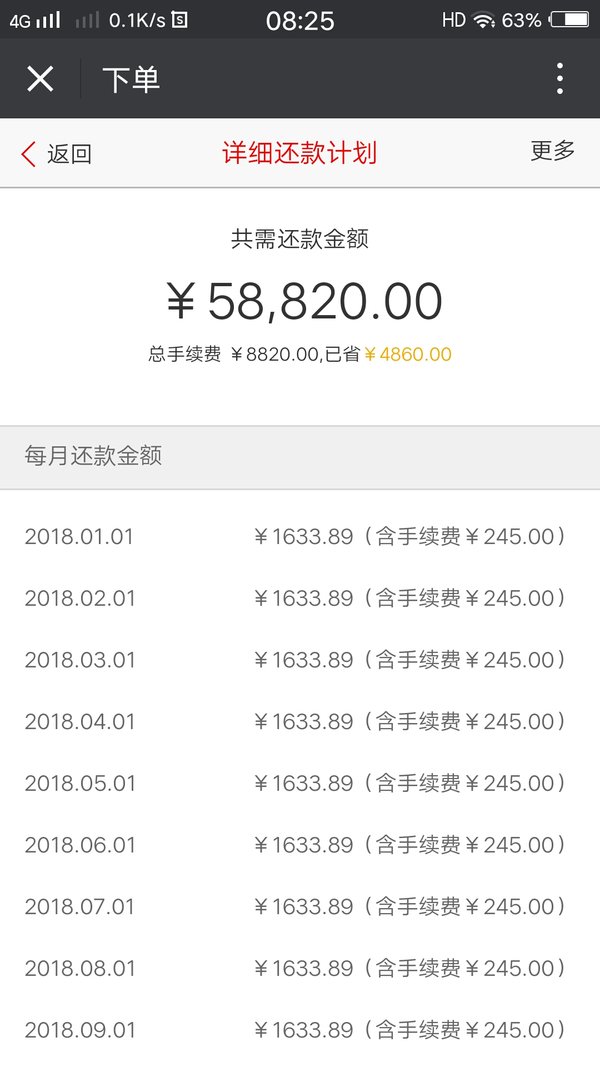
Task: Open the three-dot overflow menu
Action: [559, 78]
